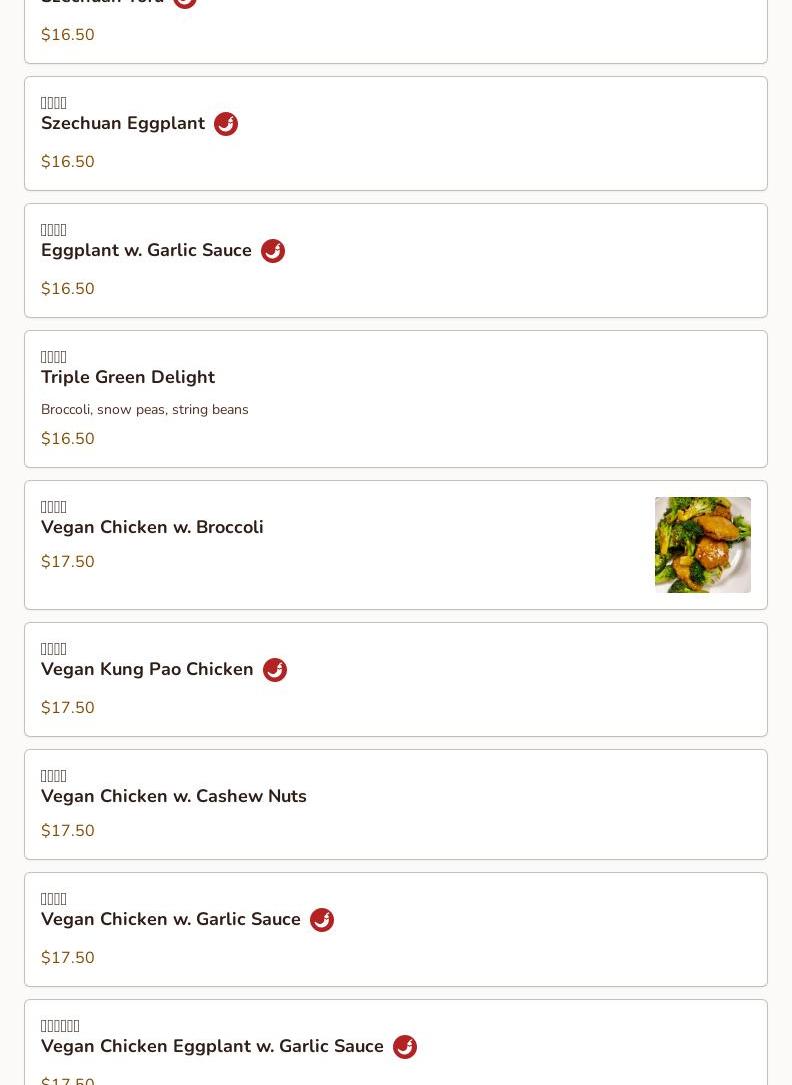The image size is (792, 1085).
Task: Open Vegan Chicken Eggplant w. Garlic Sauce
Action: (x=212, y=1047)
